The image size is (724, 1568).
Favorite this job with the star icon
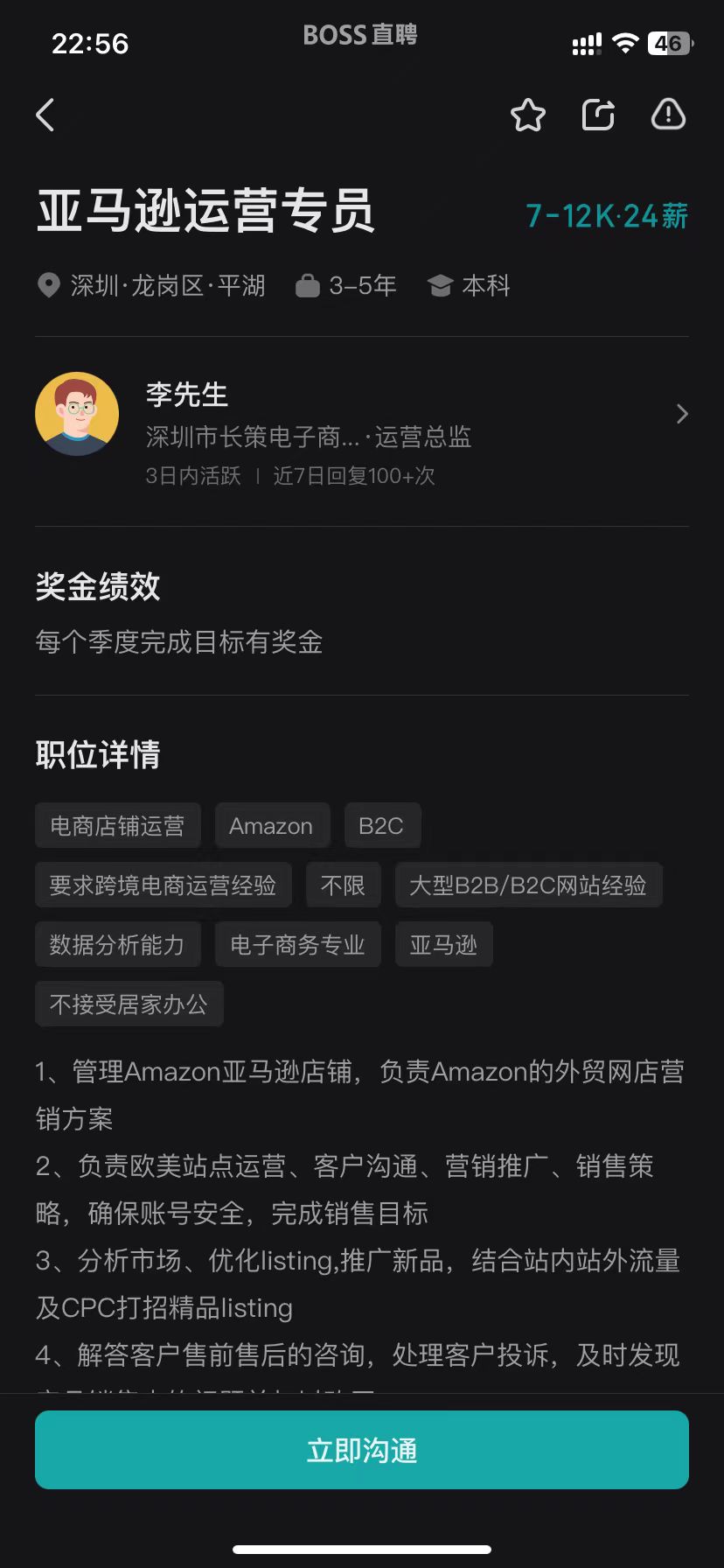pos(528,115)
